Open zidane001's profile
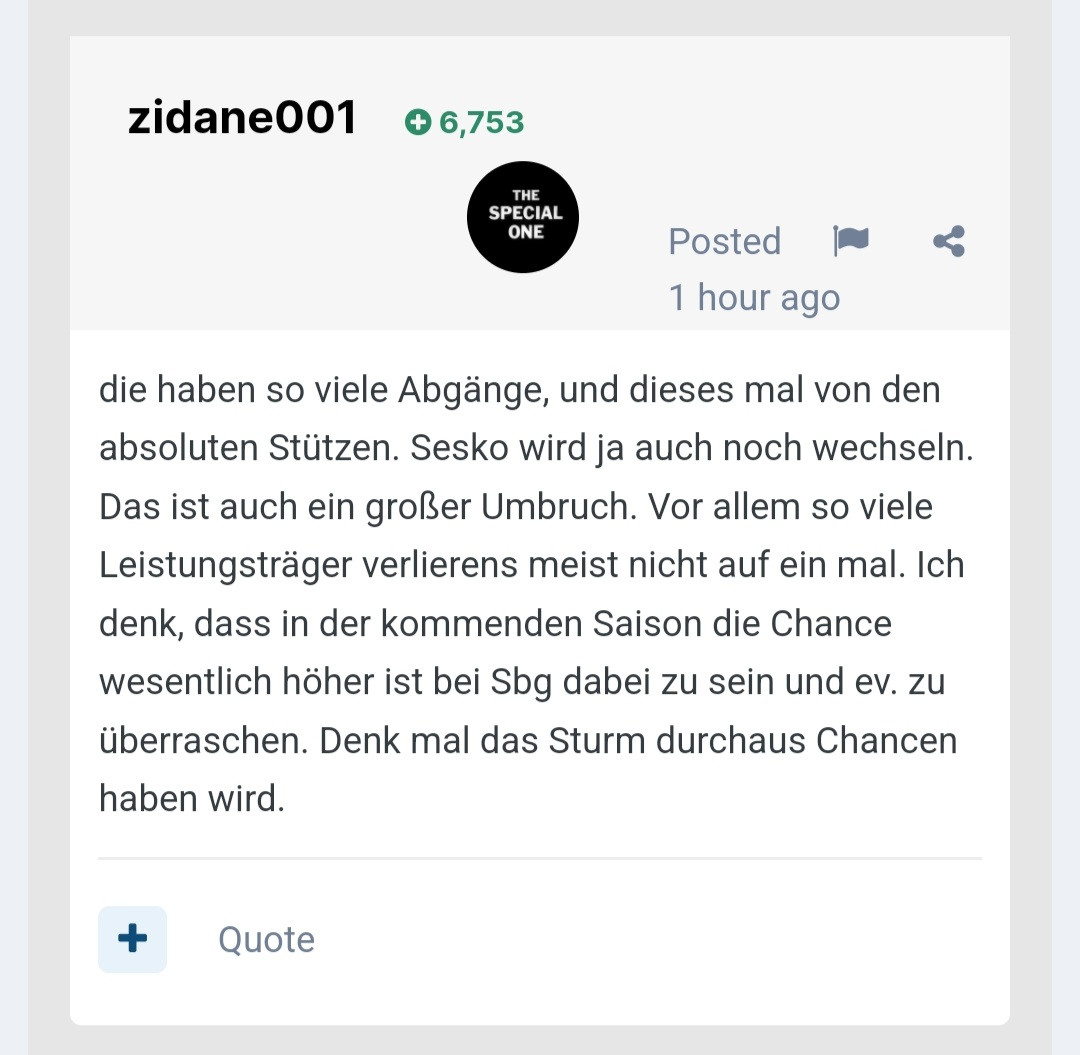Screen dimensions: 1080x1055 (x=242, y=119)
